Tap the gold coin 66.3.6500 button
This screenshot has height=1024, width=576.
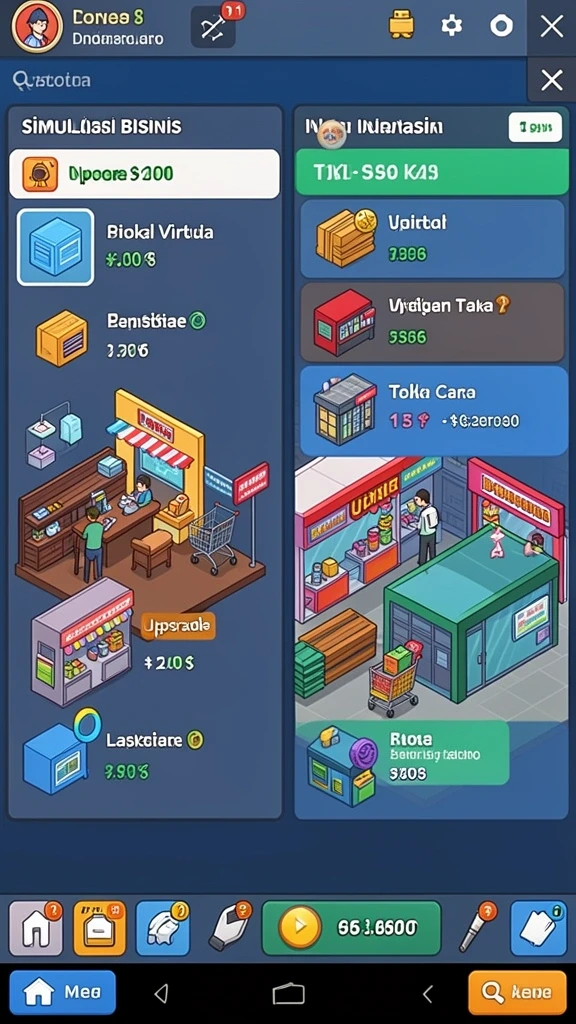351,928
